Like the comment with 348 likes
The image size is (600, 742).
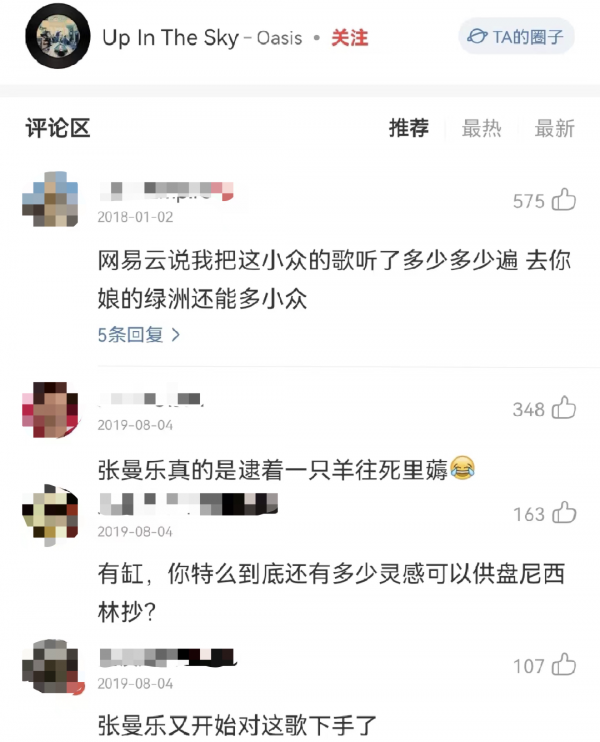tap(564, 408)
